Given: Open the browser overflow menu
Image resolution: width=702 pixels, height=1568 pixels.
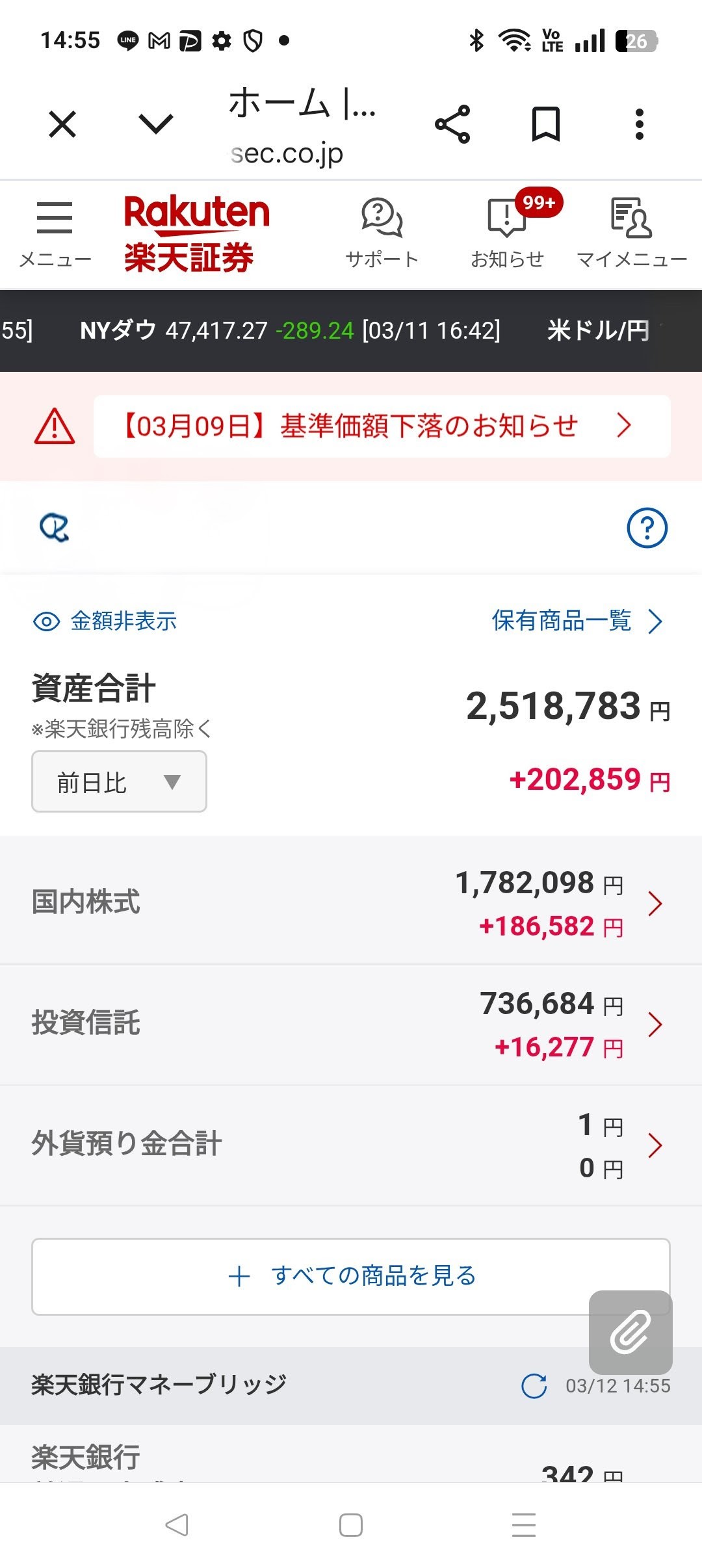Looking at the screenshot, I should [640, 124].
